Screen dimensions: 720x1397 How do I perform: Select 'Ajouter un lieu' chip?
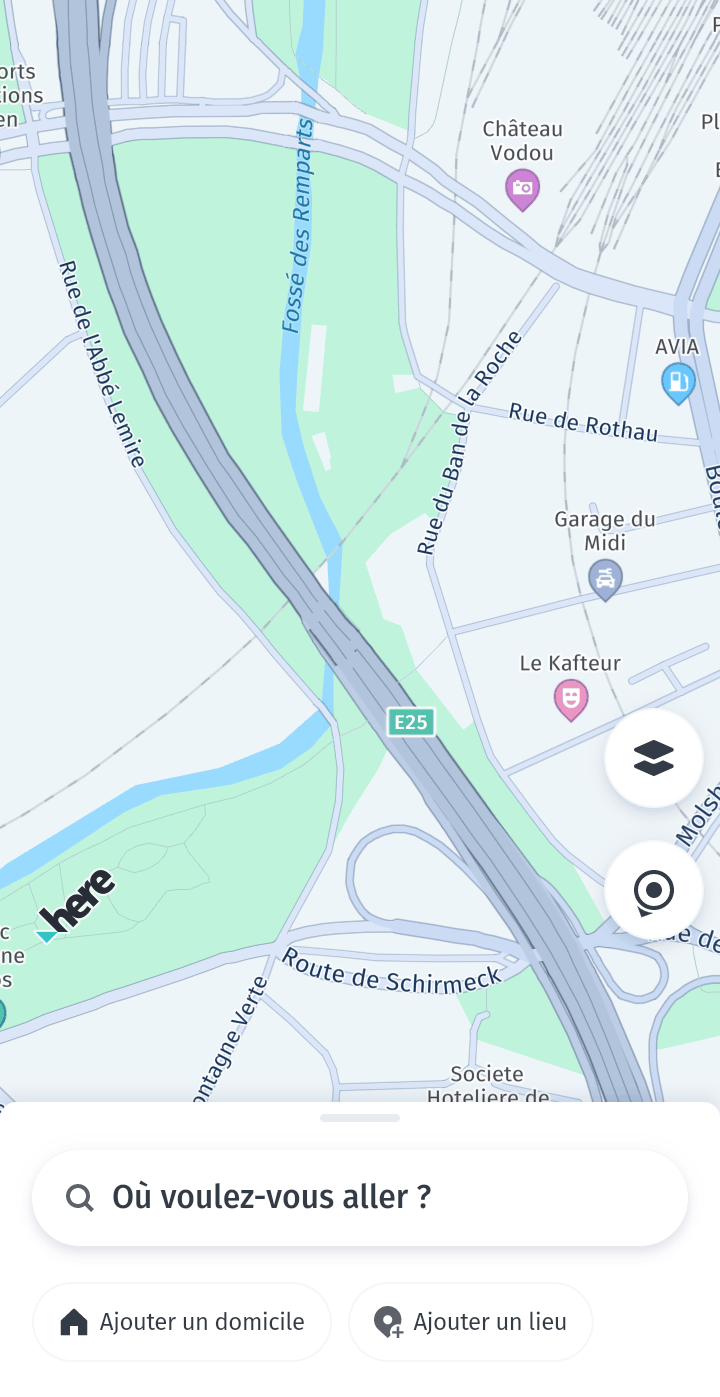tap(470, 1322)
